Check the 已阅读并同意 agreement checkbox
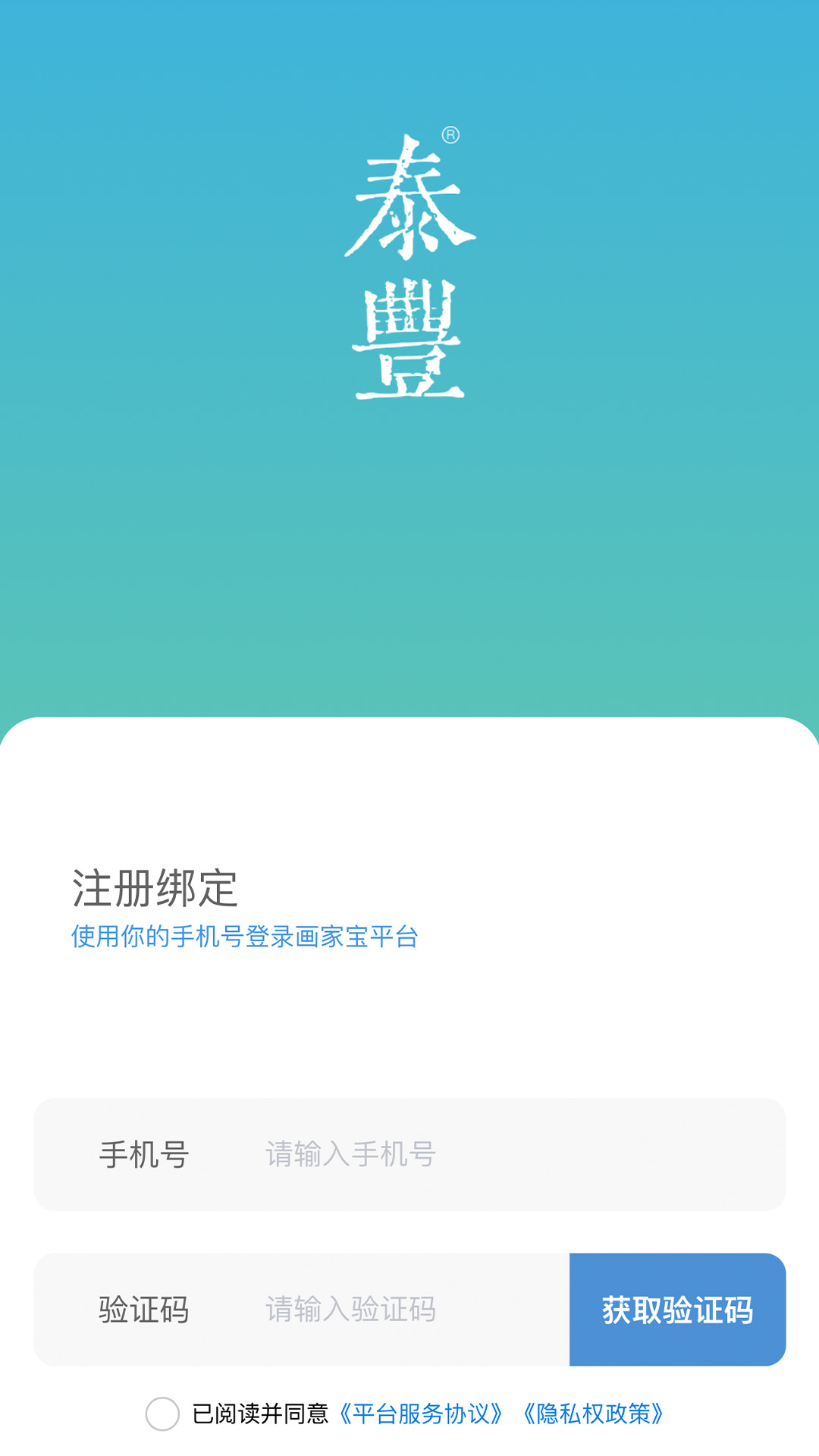819x1456 pixels. (162, 1414)
